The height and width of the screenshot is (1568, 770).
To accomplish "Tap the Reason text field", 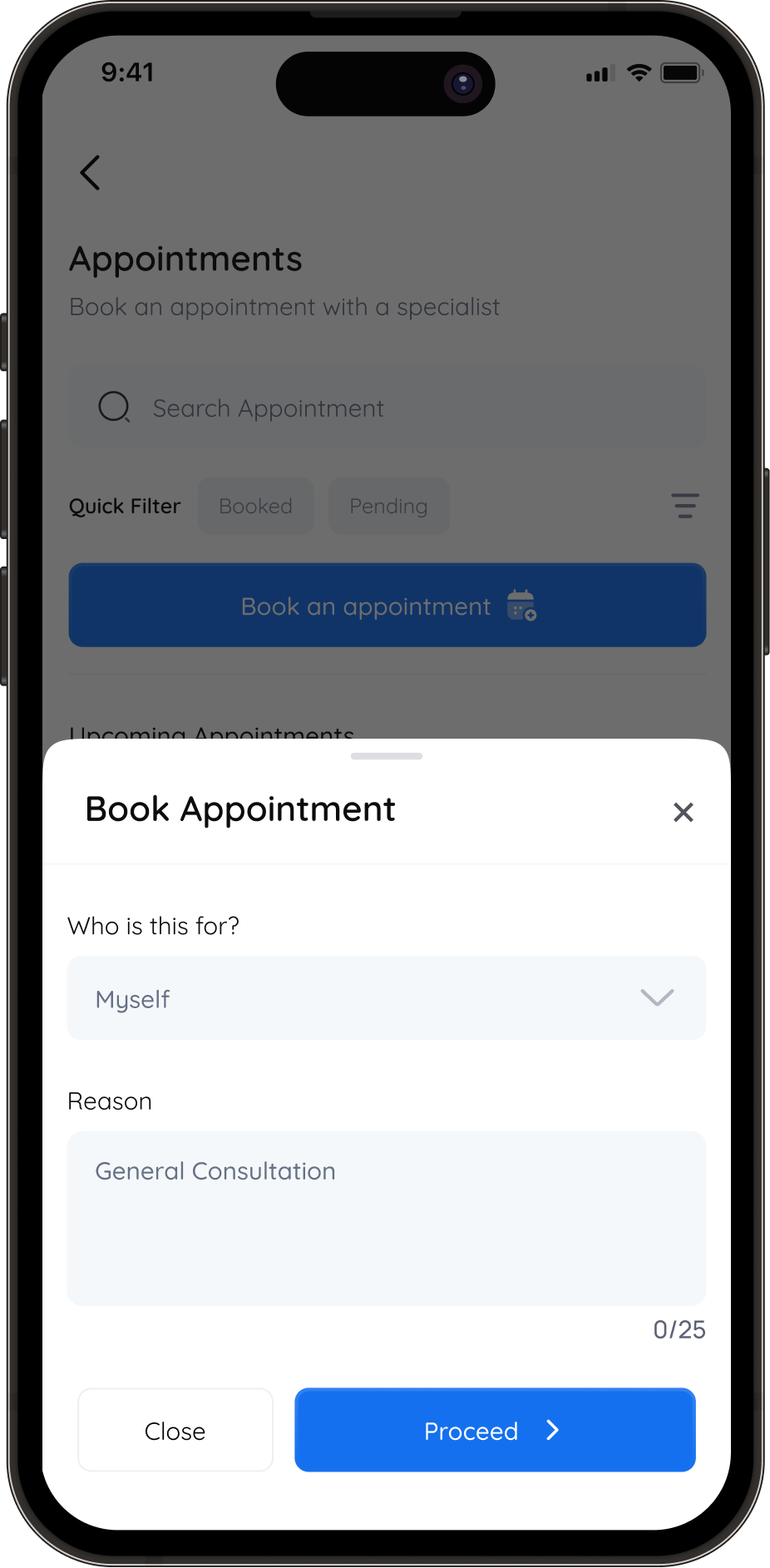I will pyautogui.click(x=387, y=1217).
